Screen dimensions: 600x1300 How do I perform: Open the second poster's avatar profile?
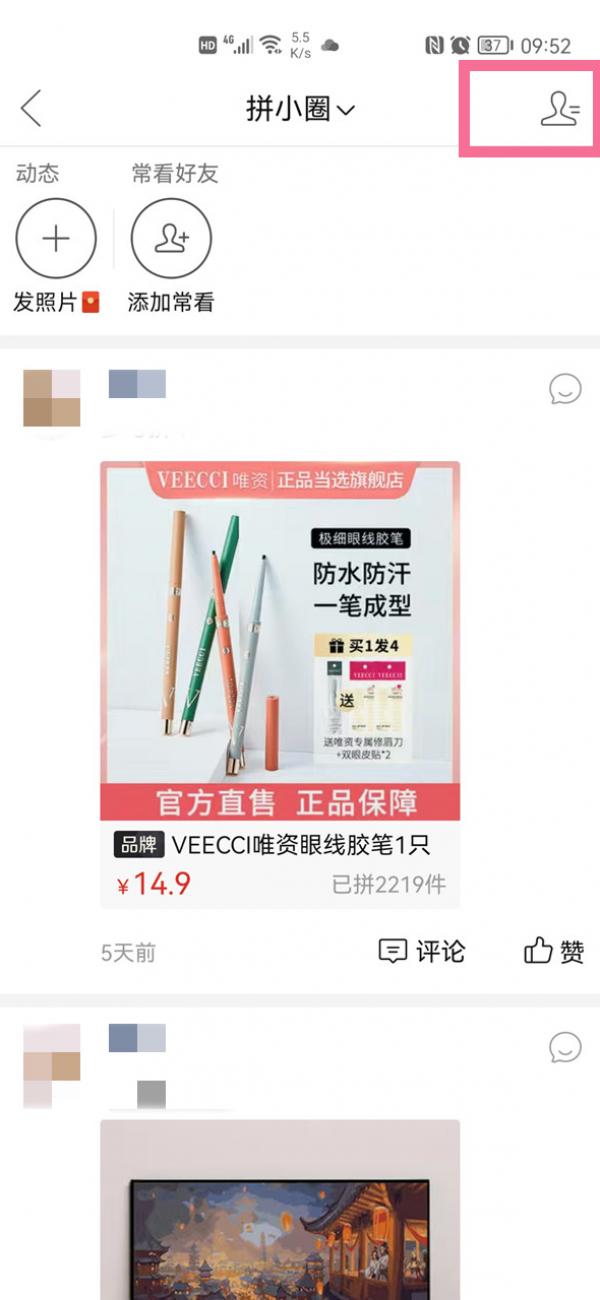pyautogui.click(x=51, y=1064)
